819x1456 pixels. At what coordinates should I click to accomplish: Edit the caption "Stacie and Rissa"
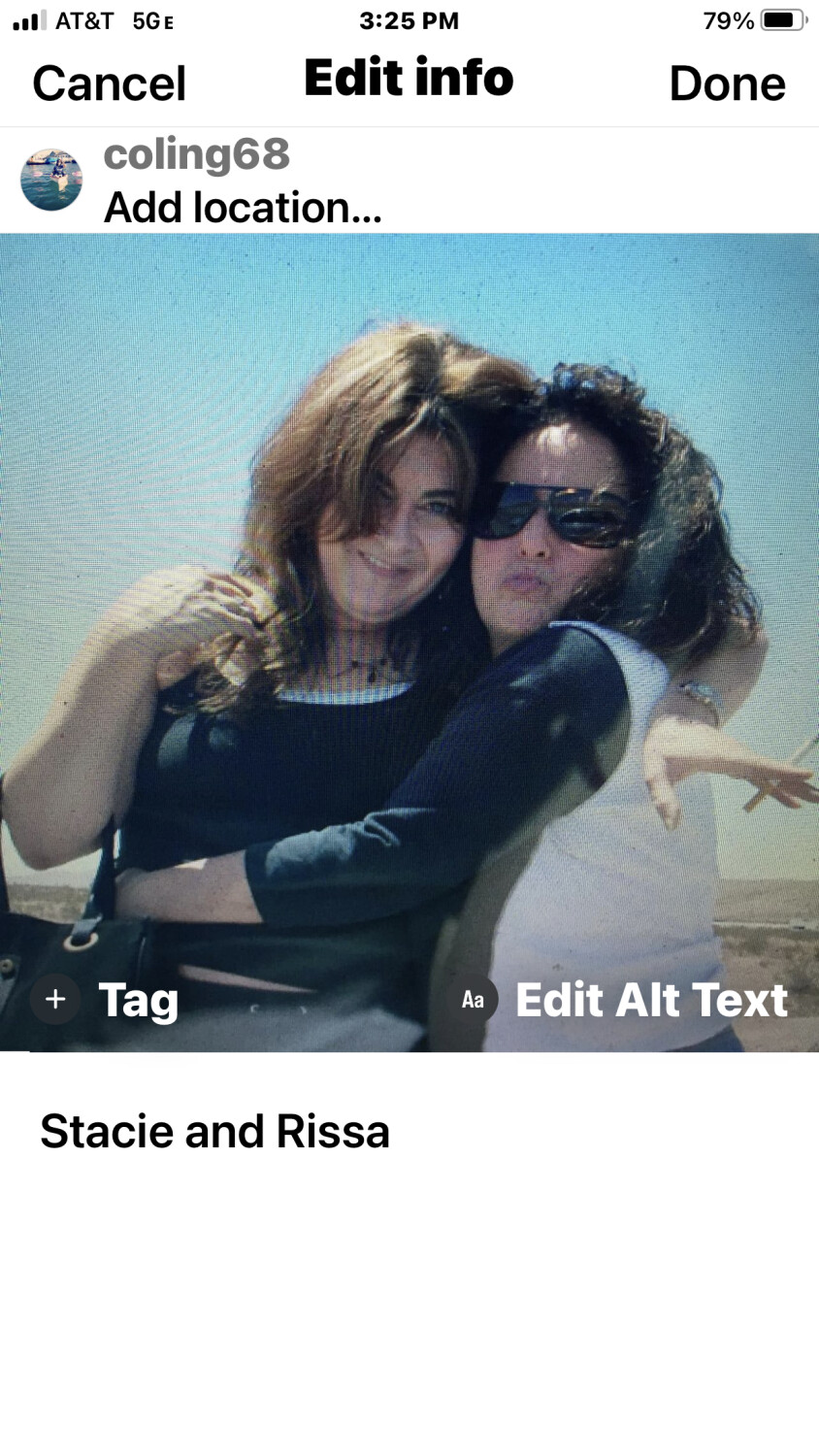click(x=214, y=1132)
